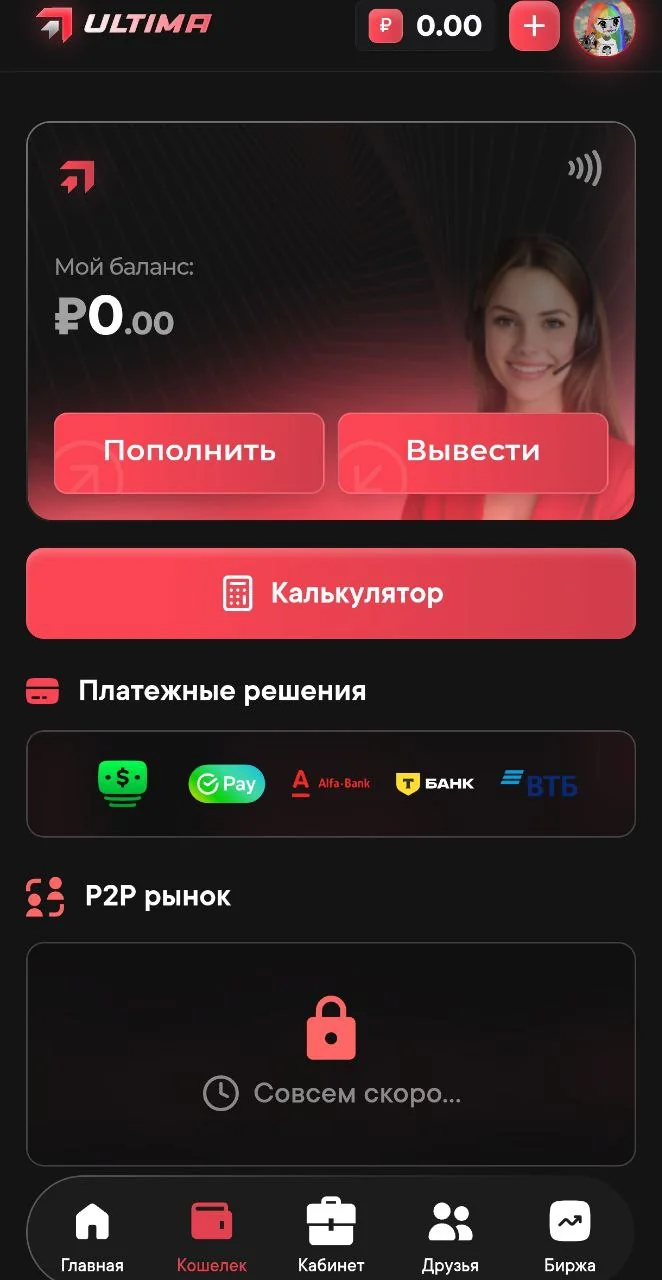Go to the Кабинет tab
This screenshot has height=1280, width=662.
331,1237
